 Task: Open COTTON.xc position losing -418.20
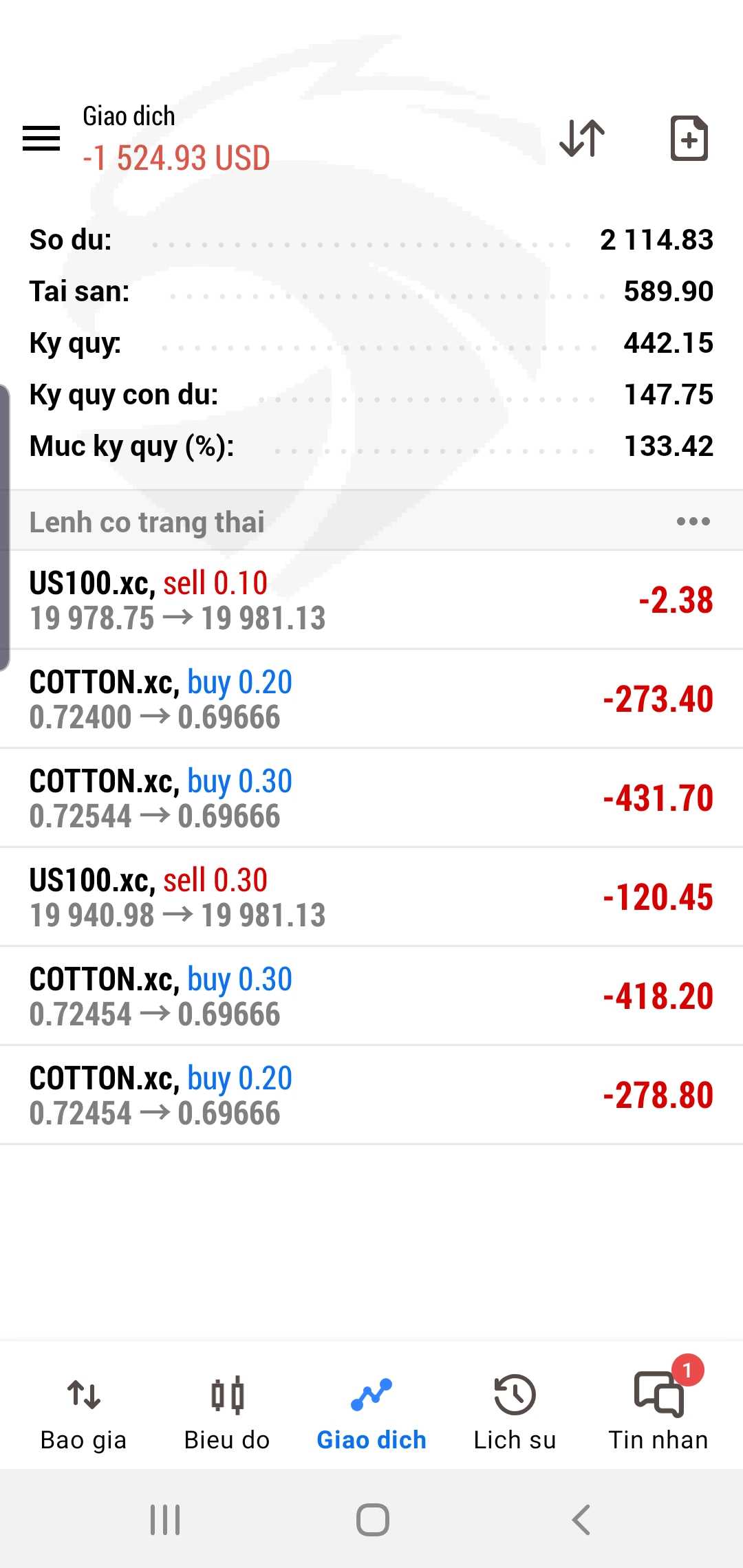point(371,996)
